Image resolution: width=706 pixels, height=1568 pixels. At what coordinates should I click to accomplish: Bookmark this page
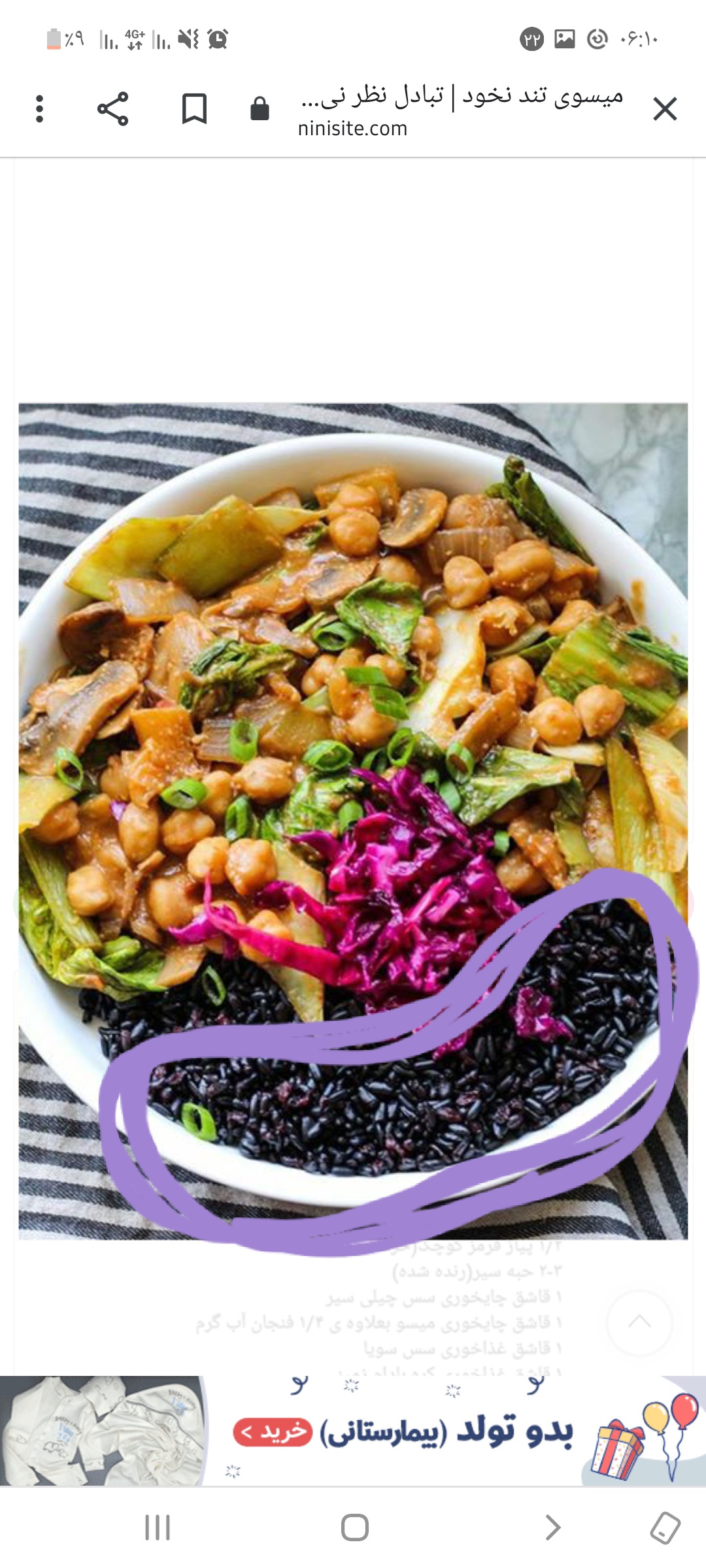(x=194, y=109)
